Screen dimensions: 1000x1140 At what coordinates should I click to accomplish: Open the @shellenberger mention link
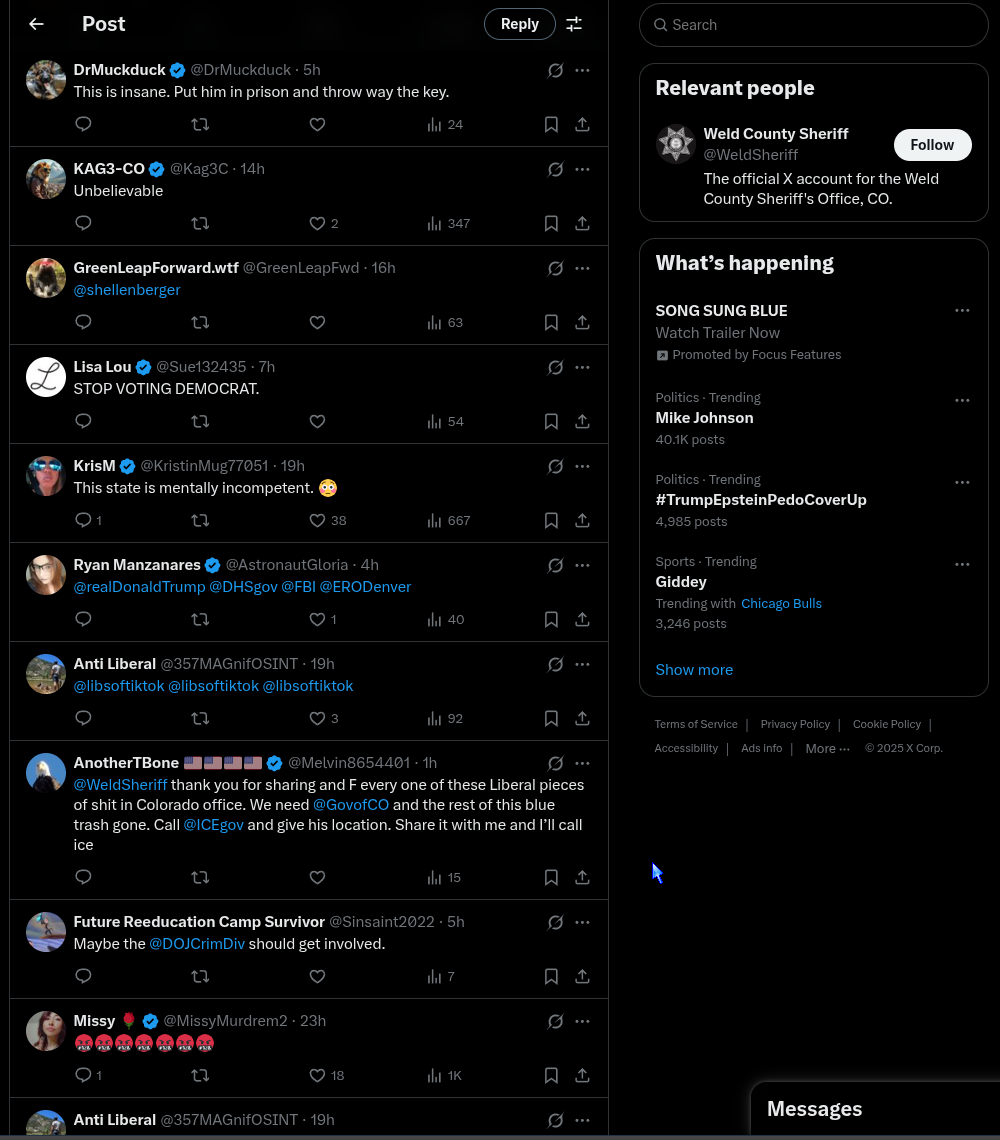127,290
